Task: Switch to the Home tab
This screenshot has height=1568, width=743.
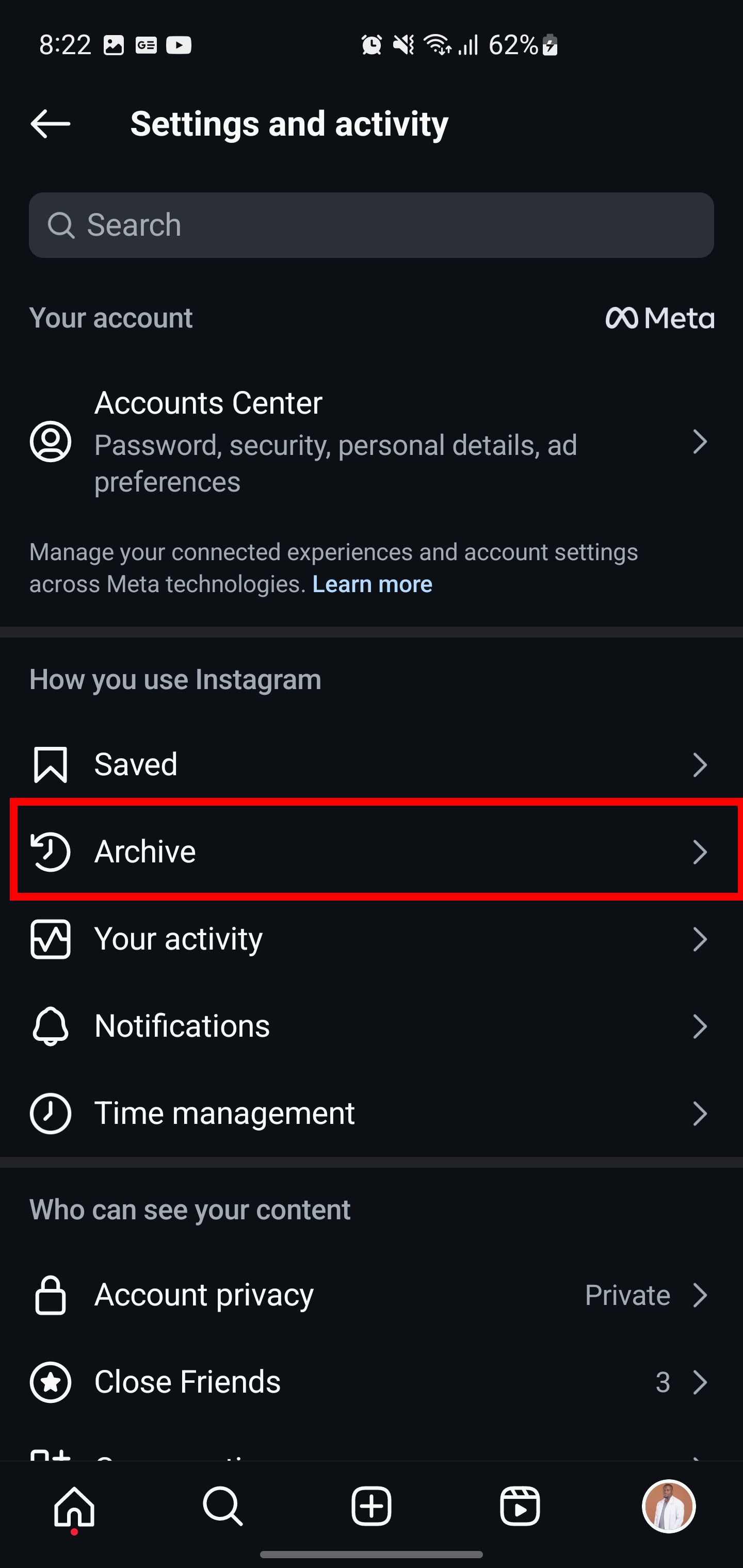Action: pos(74,1507)
